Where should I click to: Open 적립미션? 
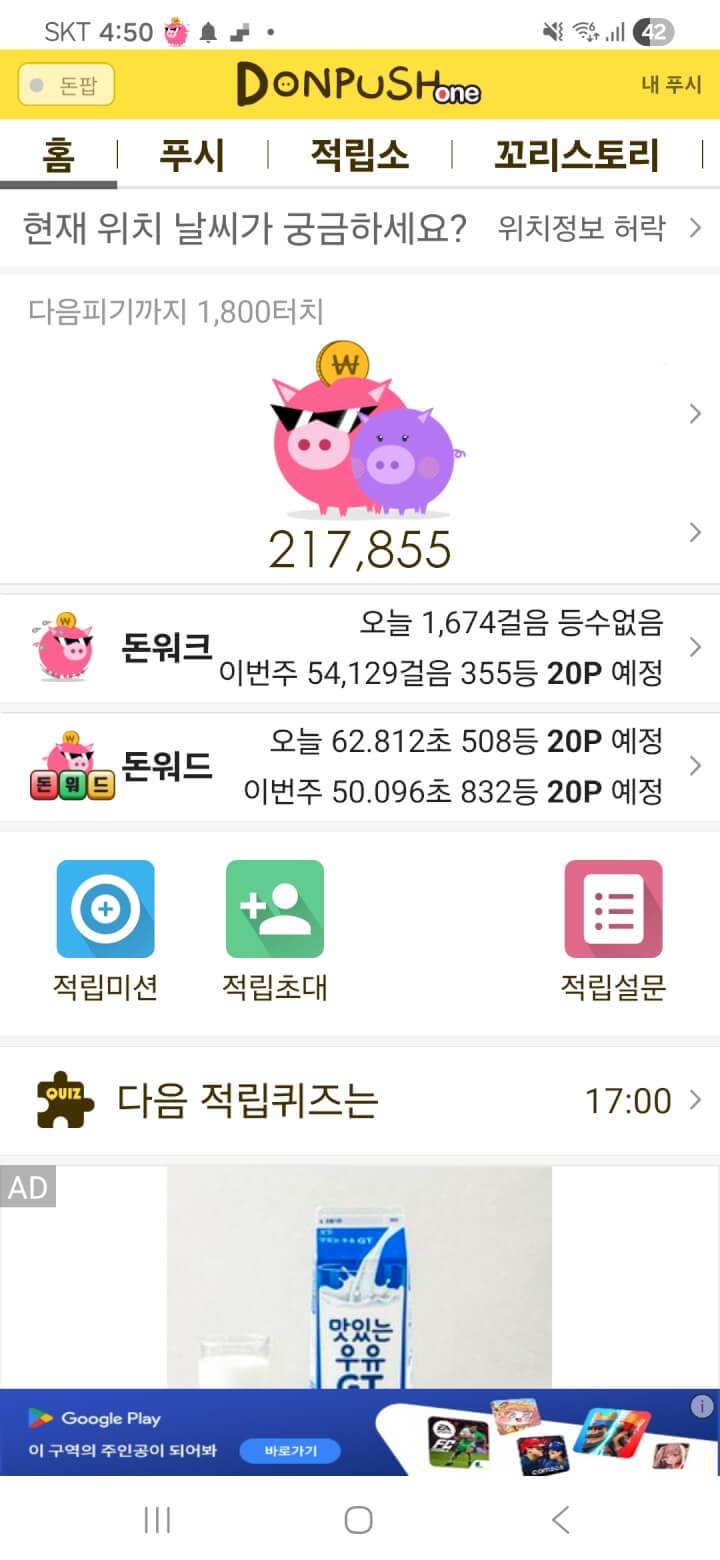105,930
